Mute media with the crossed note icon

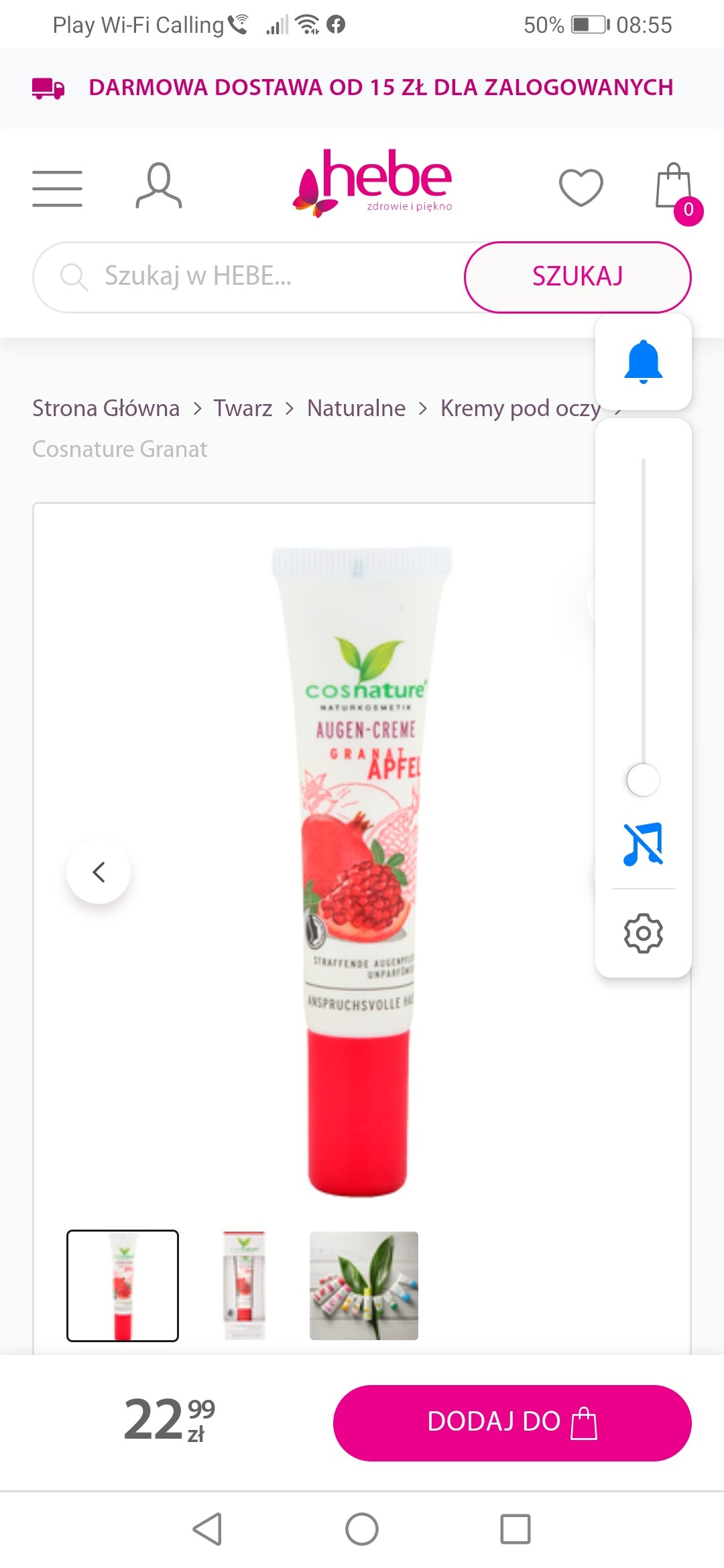643,844
